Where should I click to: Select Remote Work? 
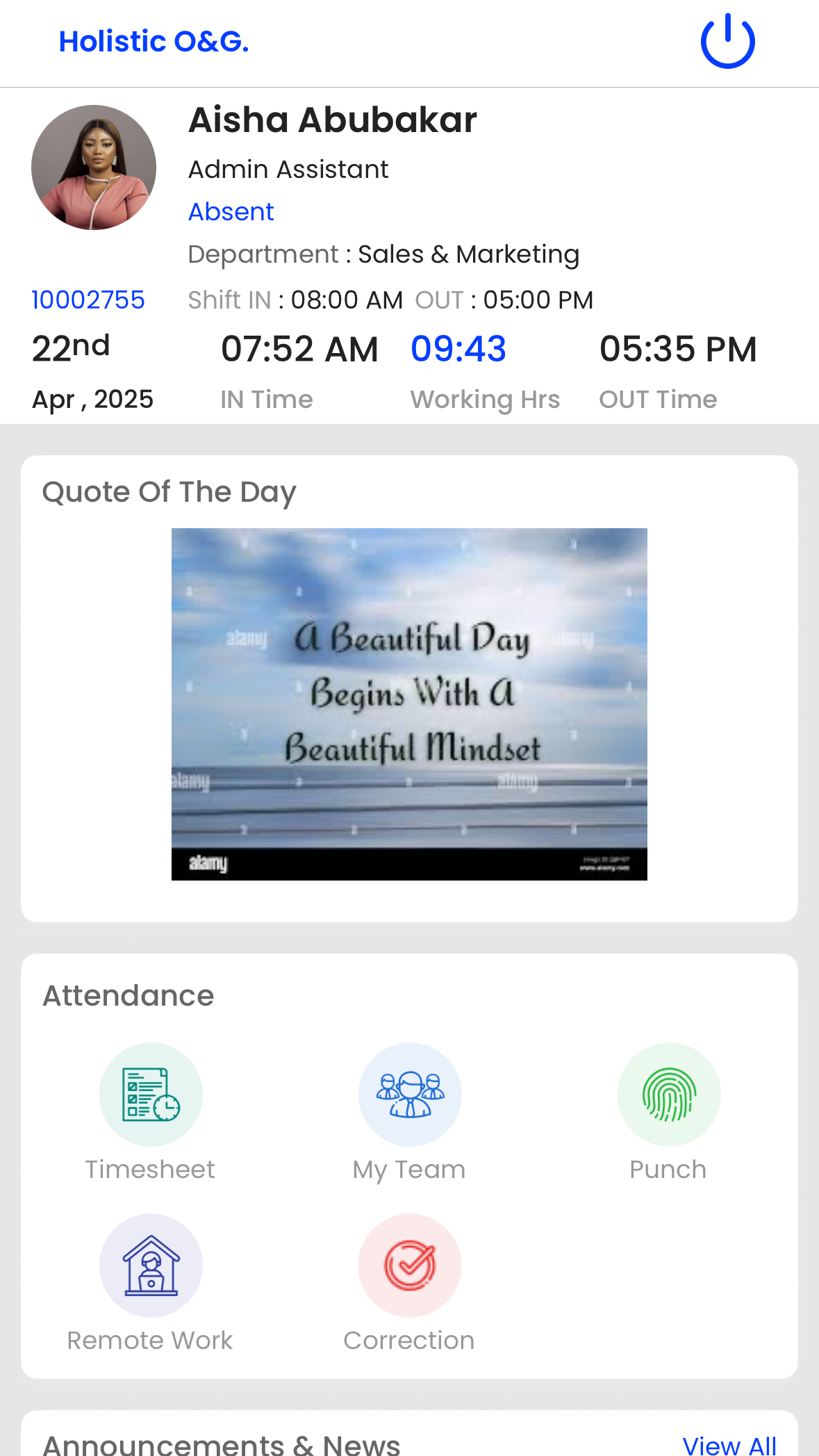(x=151, y=1266)
